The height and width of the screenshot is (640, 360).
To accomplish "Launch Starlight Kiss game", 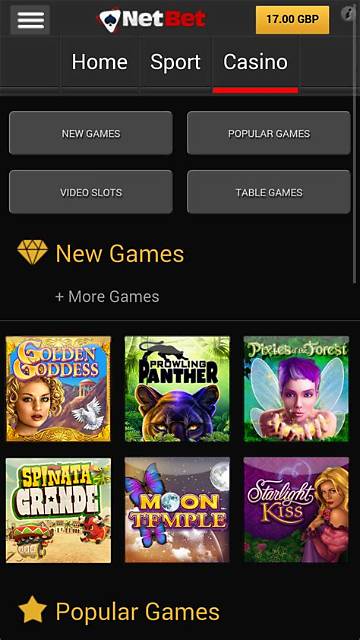I will 296,510.
